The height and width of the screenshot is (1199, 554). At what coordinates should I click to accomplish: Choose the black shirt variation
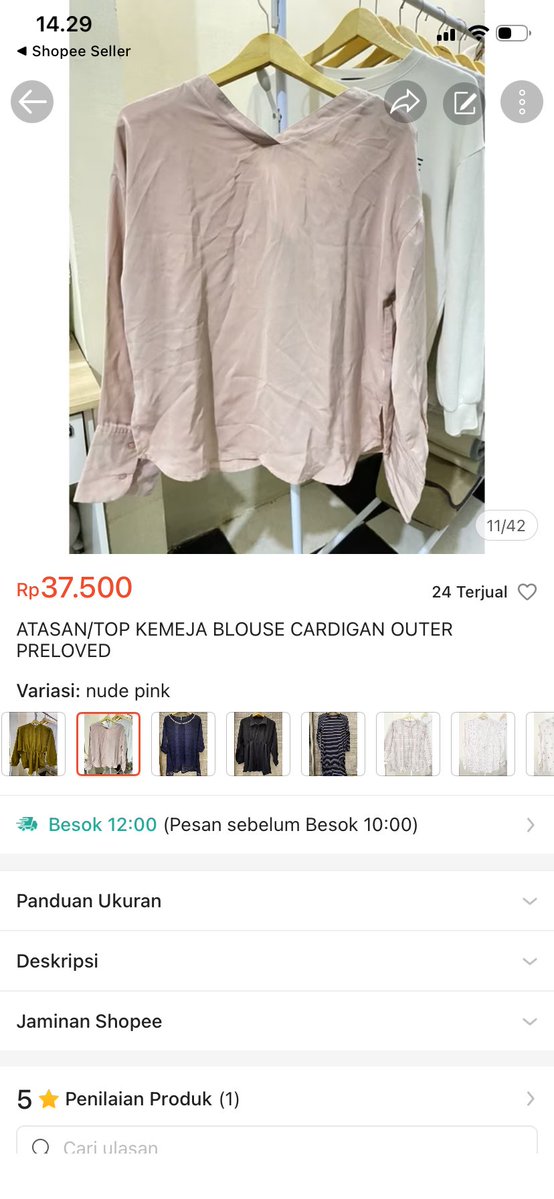click(258, 744)
